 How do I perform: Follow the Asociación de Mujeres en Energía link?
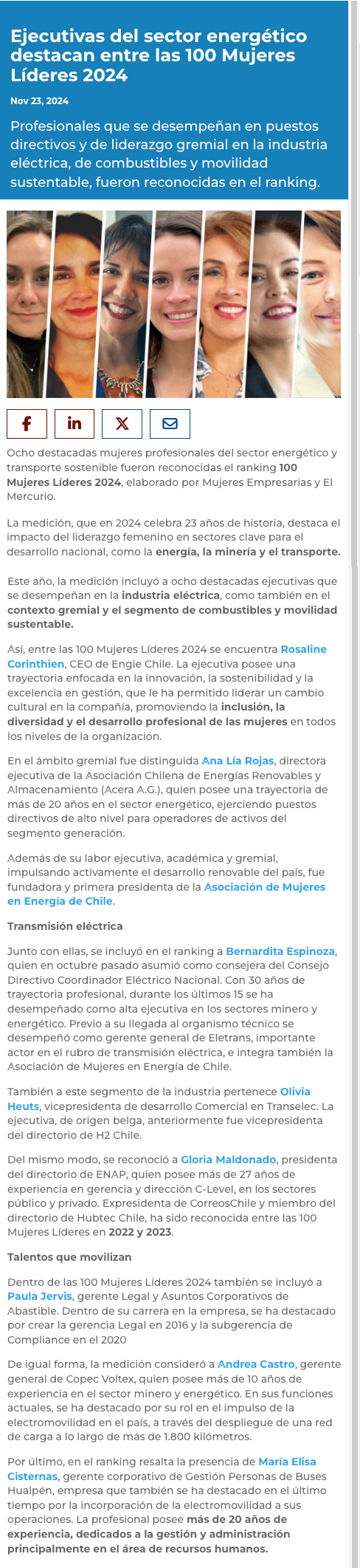[x=265, y=886]
